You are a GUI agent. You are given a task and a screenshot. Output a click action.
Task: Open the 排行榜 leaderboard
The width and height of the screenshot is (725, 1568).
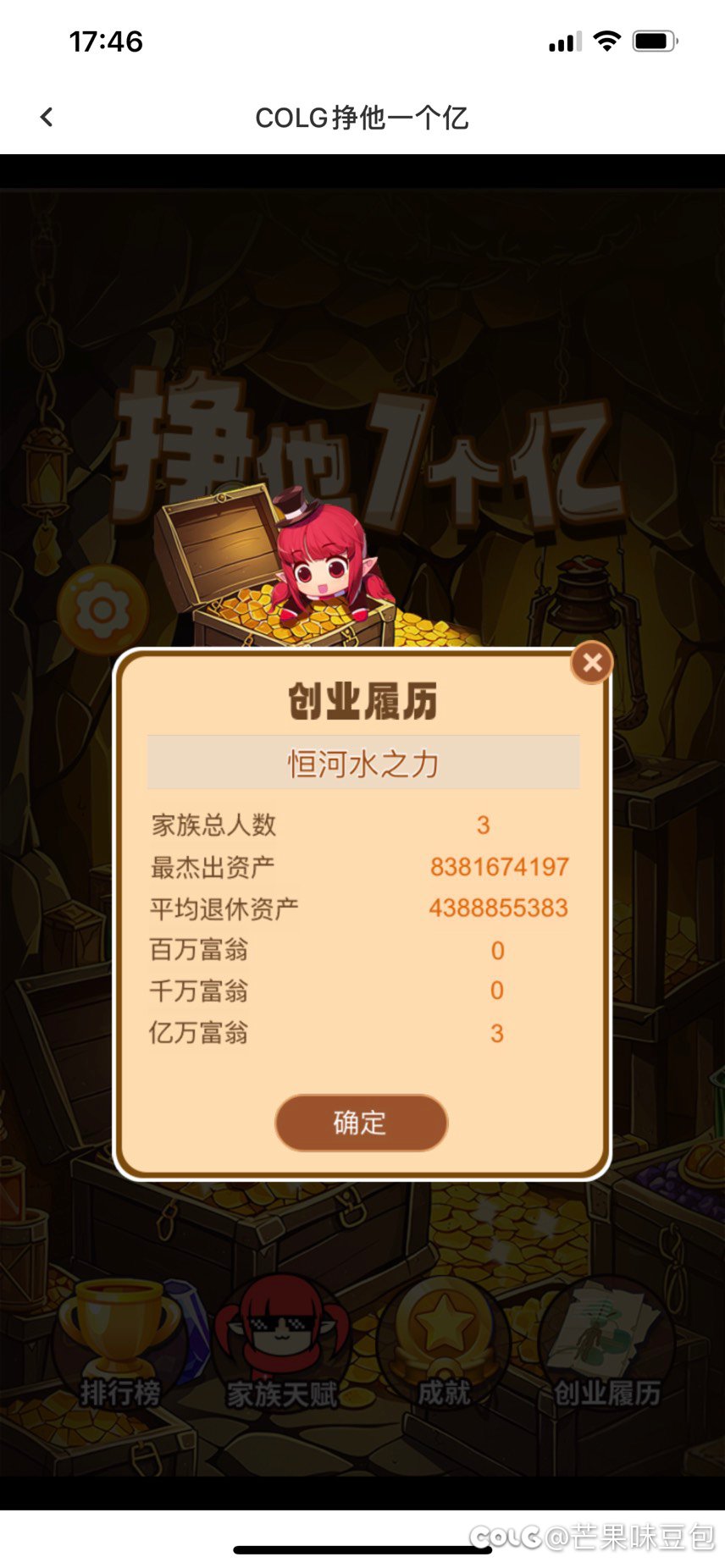pos(119,1344)
